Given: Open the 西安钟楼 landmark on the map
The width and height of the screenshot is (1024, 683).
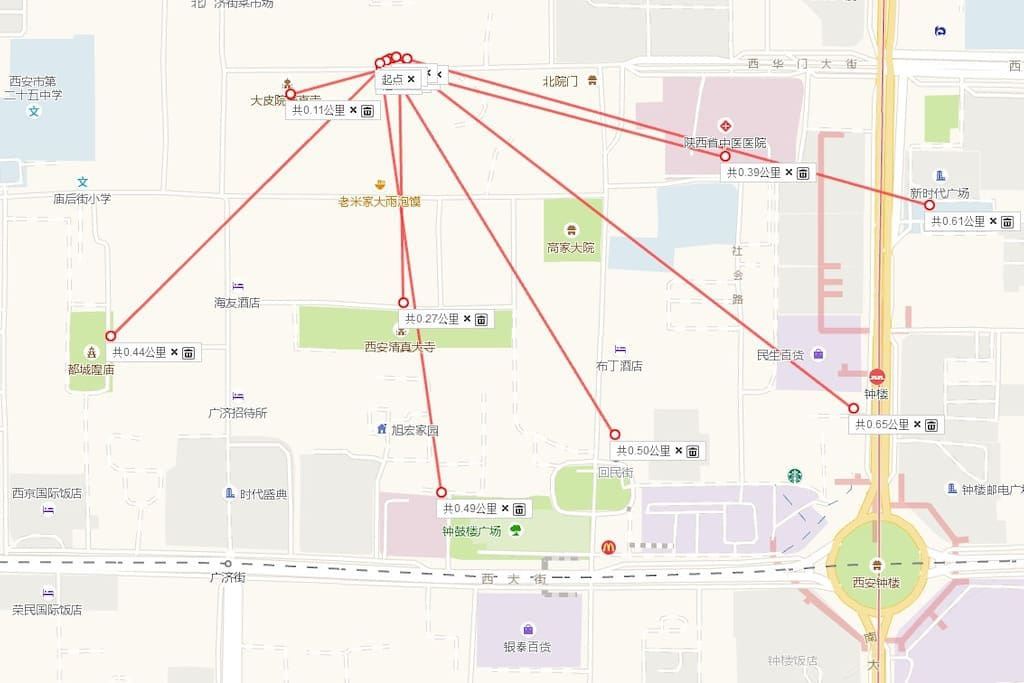Looking at the screenshot, I should 877,564.
